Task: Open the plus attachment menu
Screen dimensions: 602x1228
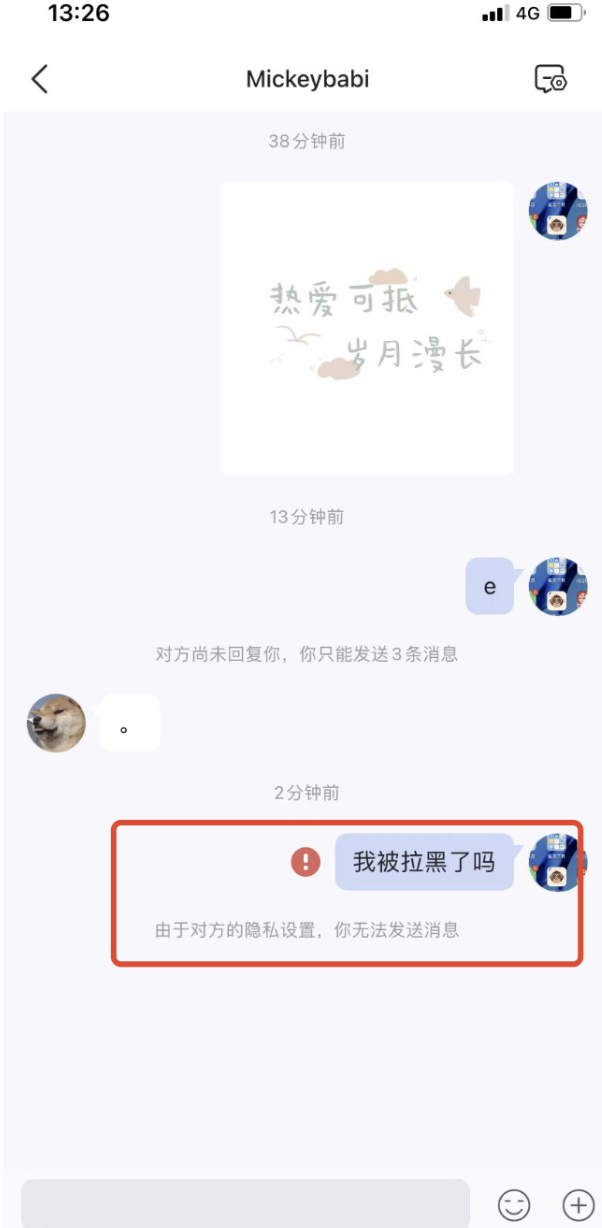Action: pyautogui.click(x=578, y=1204)
